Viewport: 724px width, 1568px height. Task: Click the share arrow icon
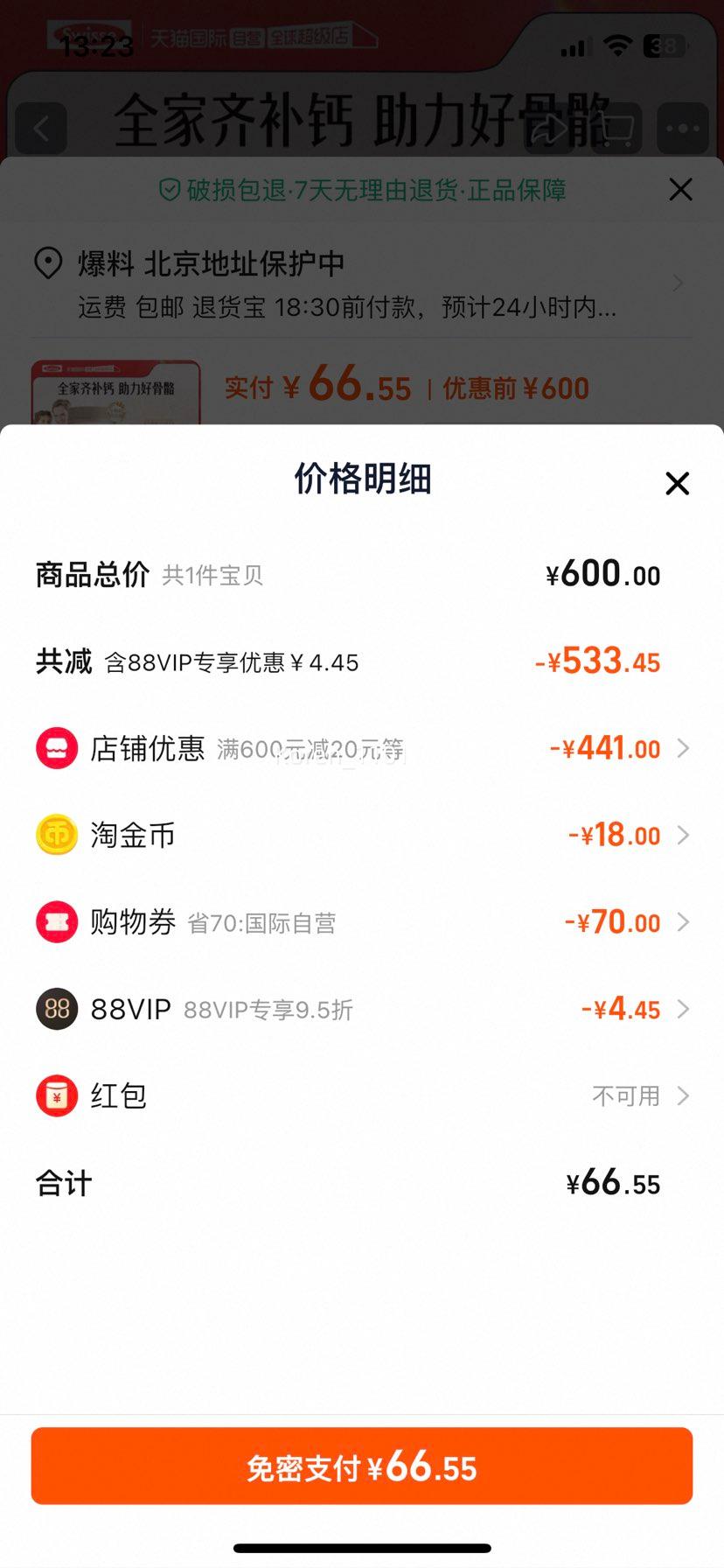pos(550,128)
